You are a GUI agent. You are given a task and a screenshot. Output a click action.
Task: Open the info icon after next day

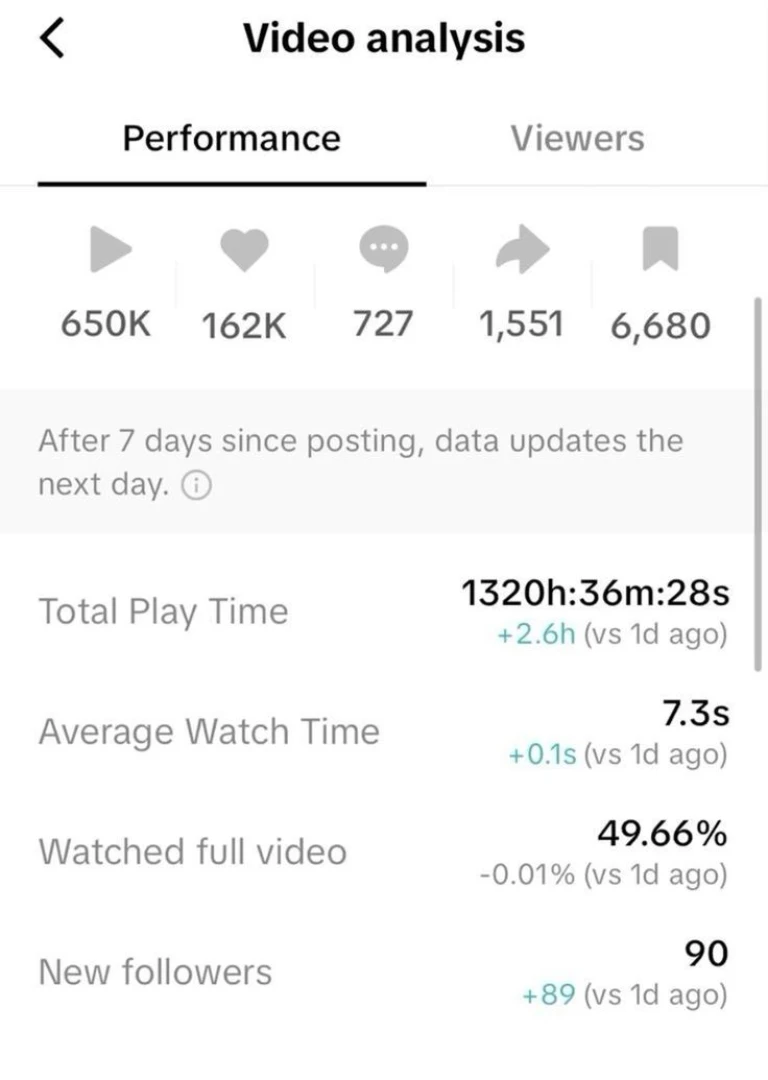(x=197, y=486)
